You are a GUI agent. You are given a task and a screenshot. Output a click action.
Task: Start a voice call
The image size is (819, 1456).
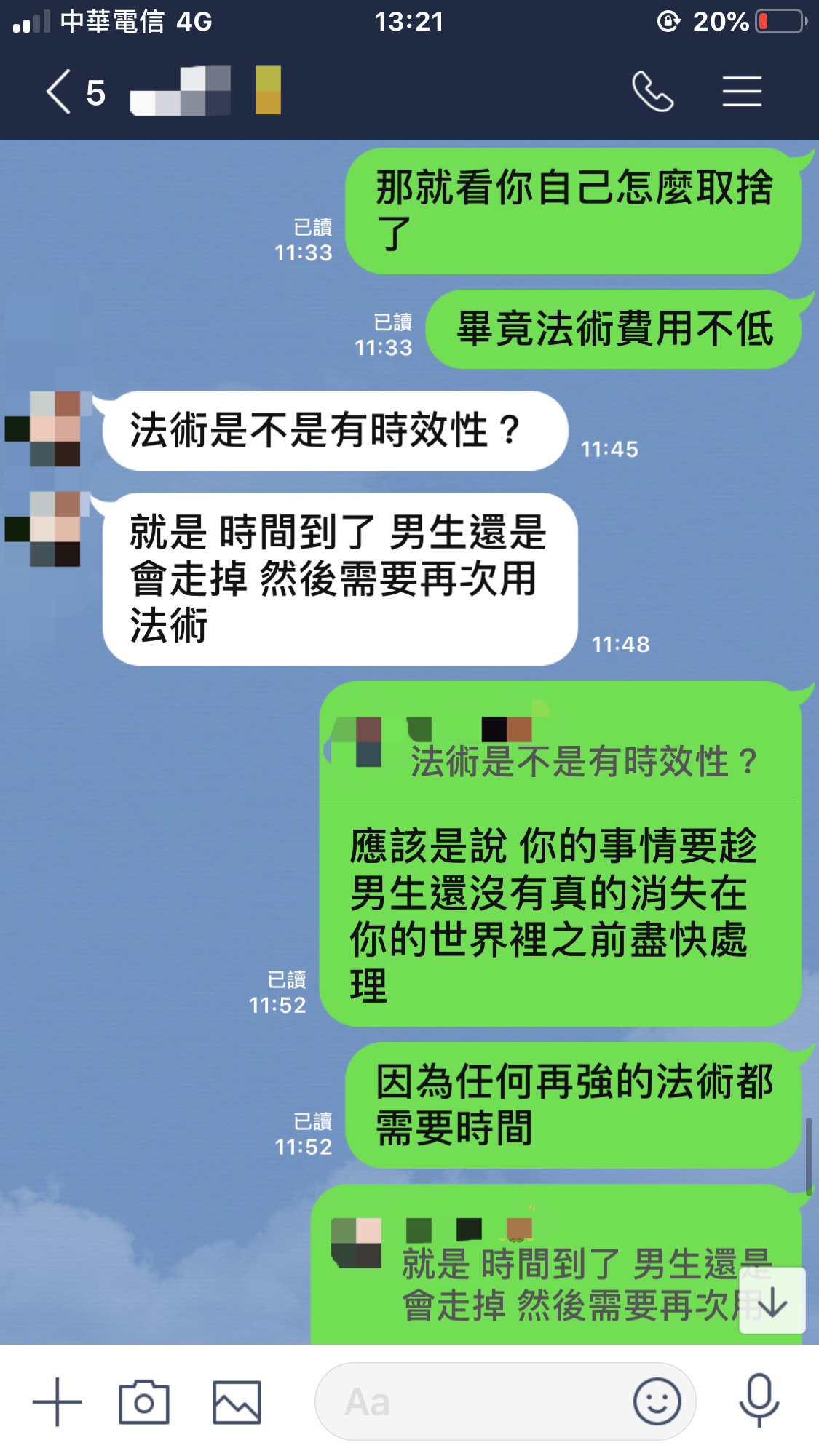point(652,92)
